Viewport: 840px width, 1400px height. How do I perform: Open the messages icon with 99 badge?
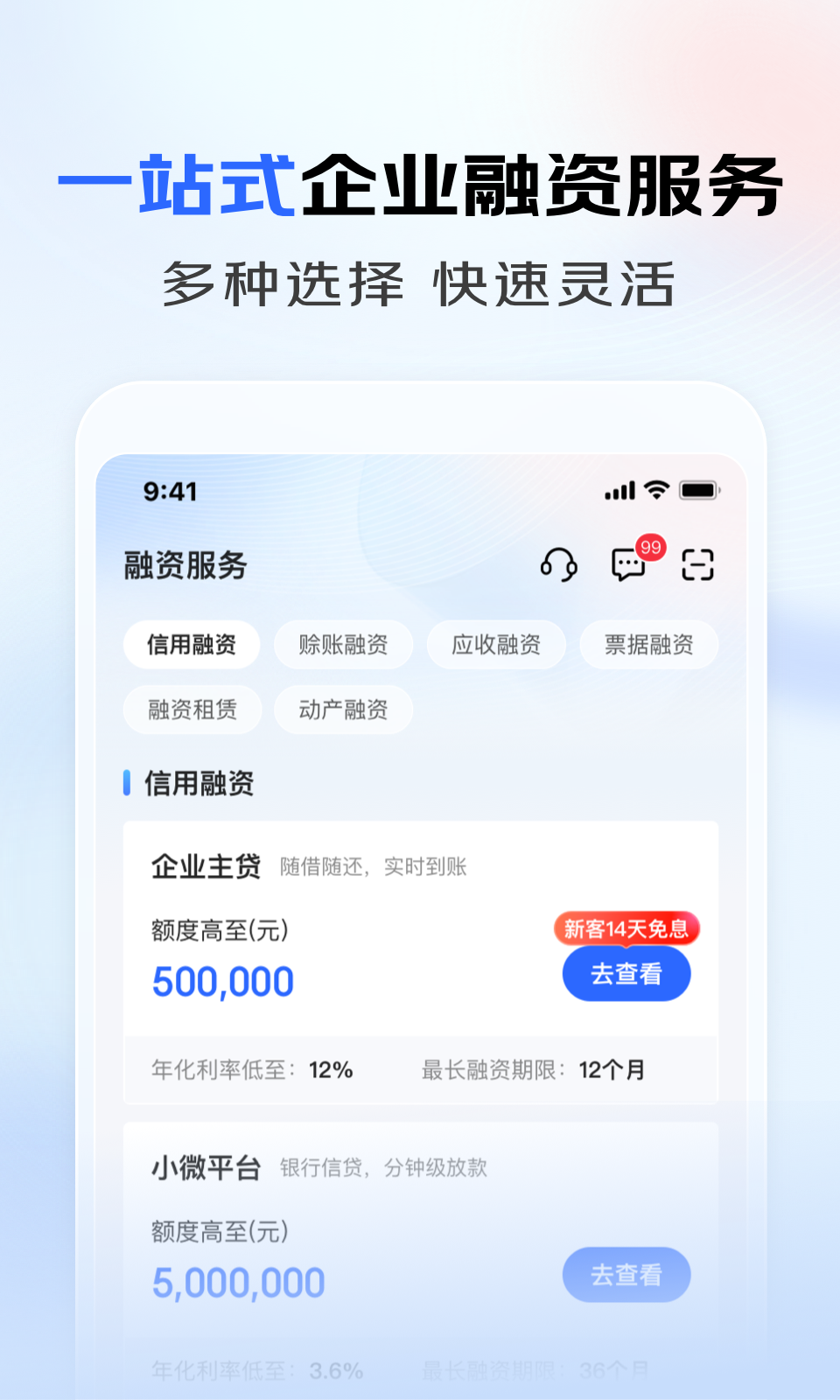click(x=628, y=564)
